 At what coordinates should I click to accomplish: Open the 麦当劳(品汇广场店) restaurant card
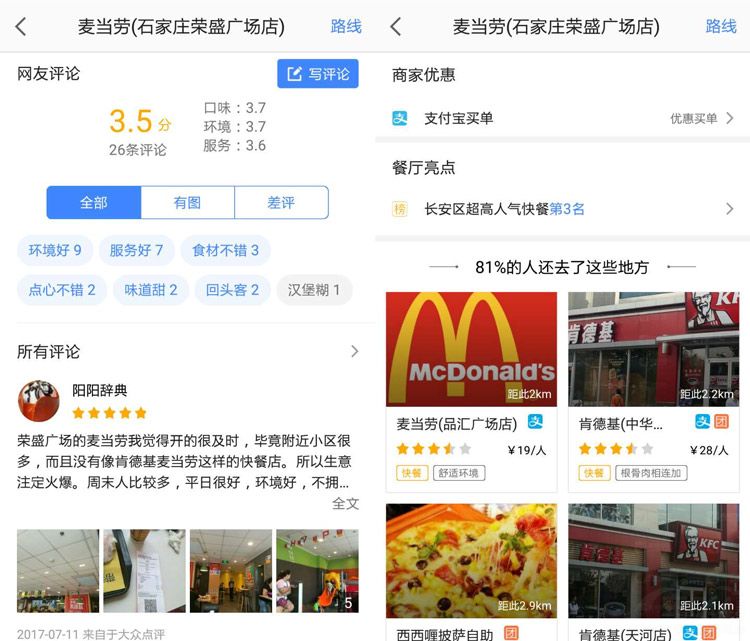click(471, 390)
